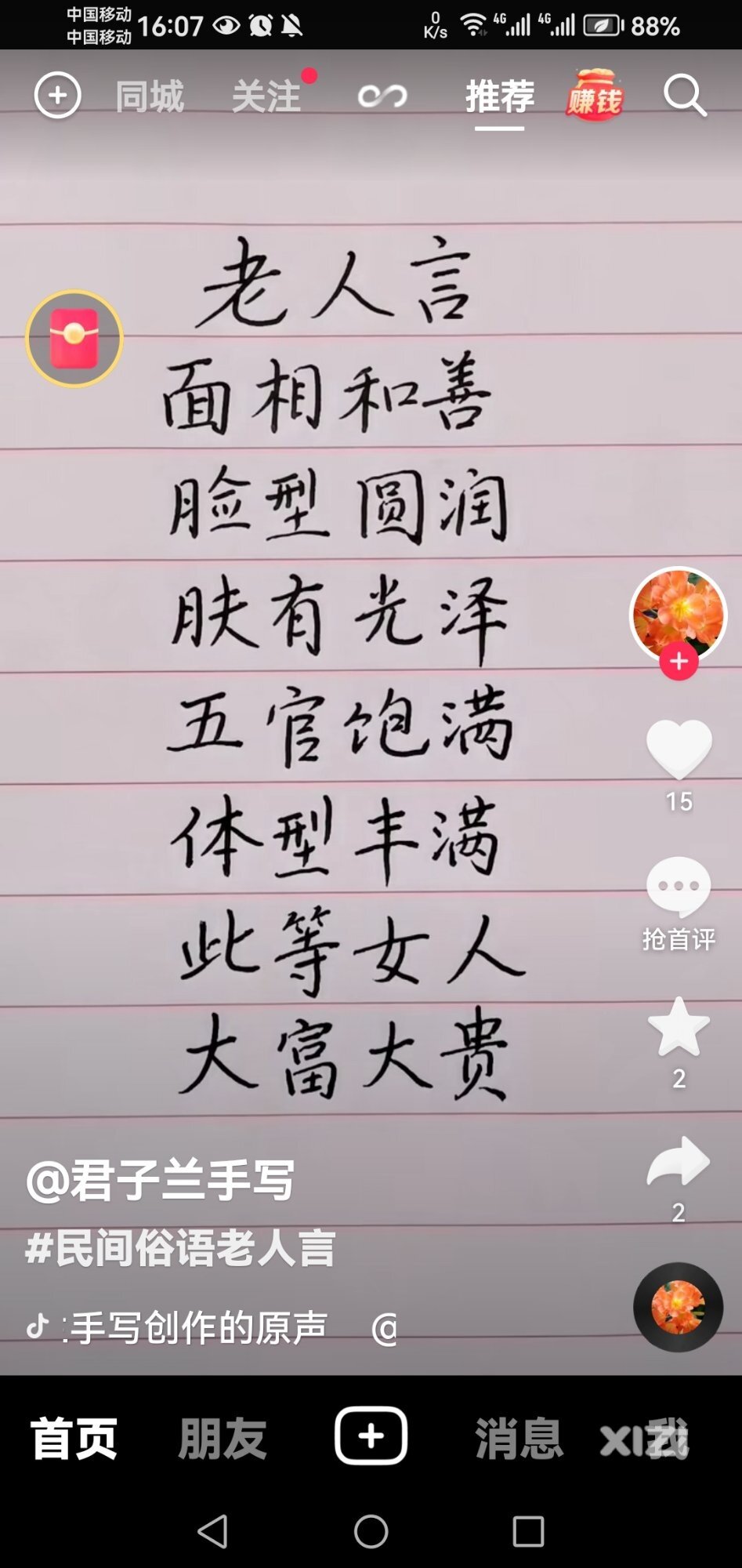Screen dimensions: 742x1568
Task: Open comments via 抢首评 bubble
Action: click(x=679, y=886)
